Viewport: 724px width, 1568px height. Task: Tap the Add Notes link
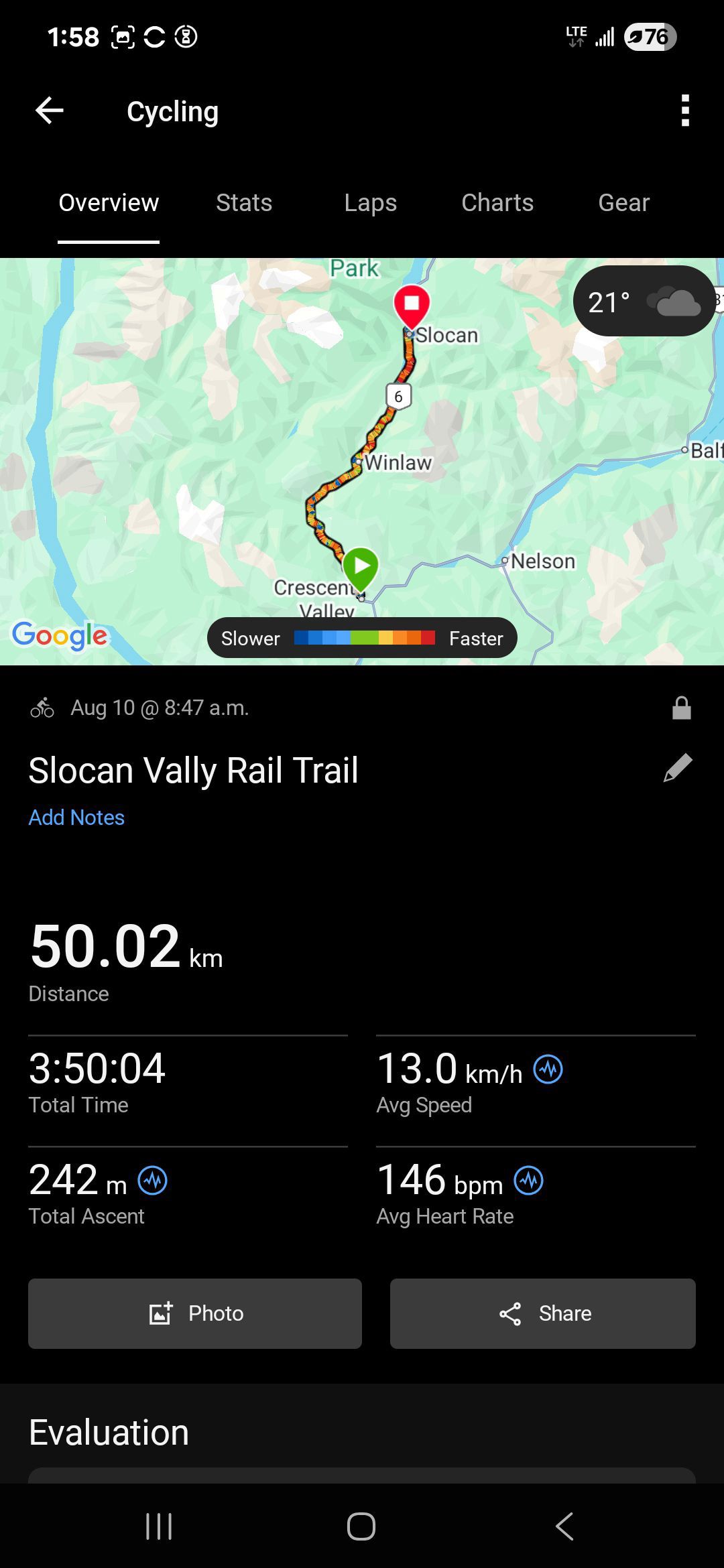click(x=76, y=818)
